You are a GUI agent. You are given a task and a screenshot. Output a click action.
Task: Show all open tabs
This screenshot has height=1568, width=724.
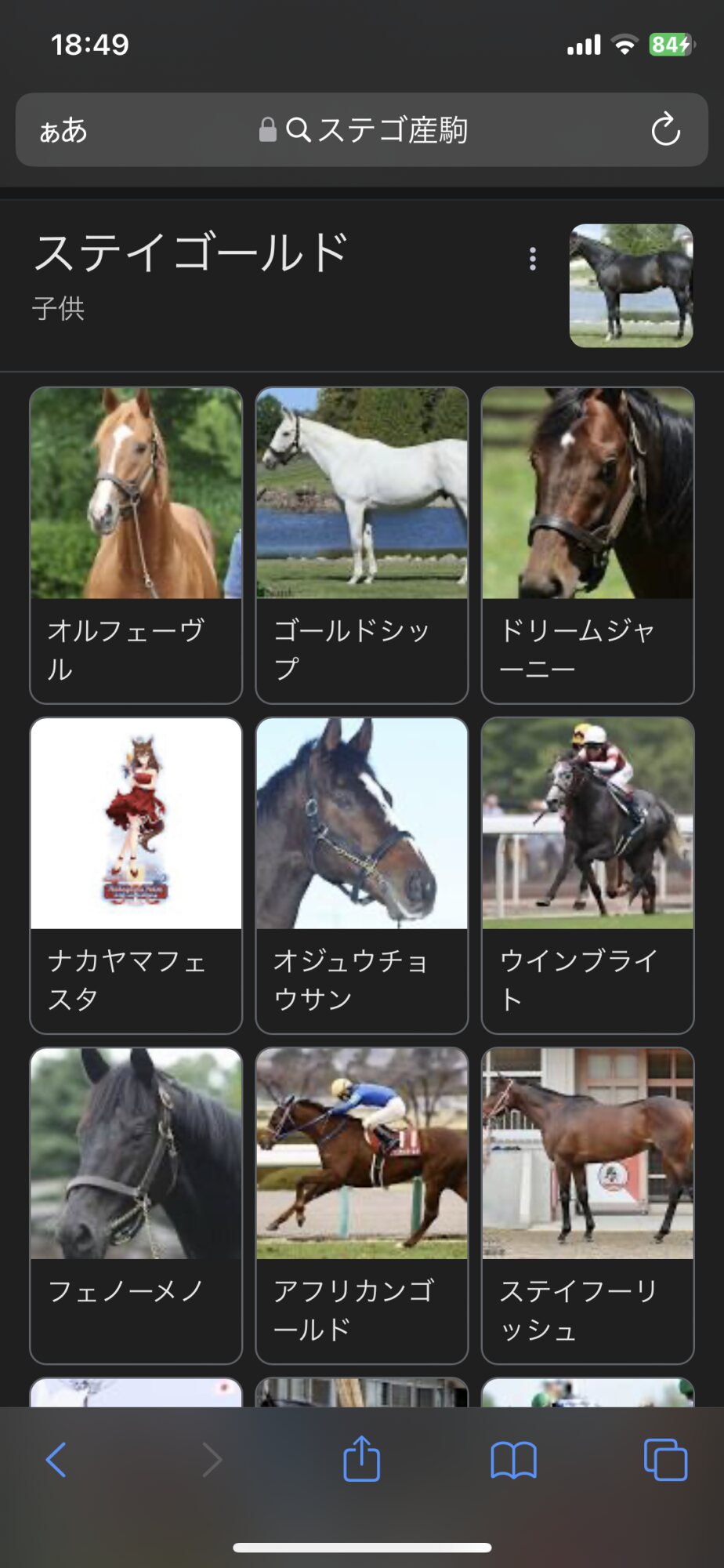(x=665, y=1460)
